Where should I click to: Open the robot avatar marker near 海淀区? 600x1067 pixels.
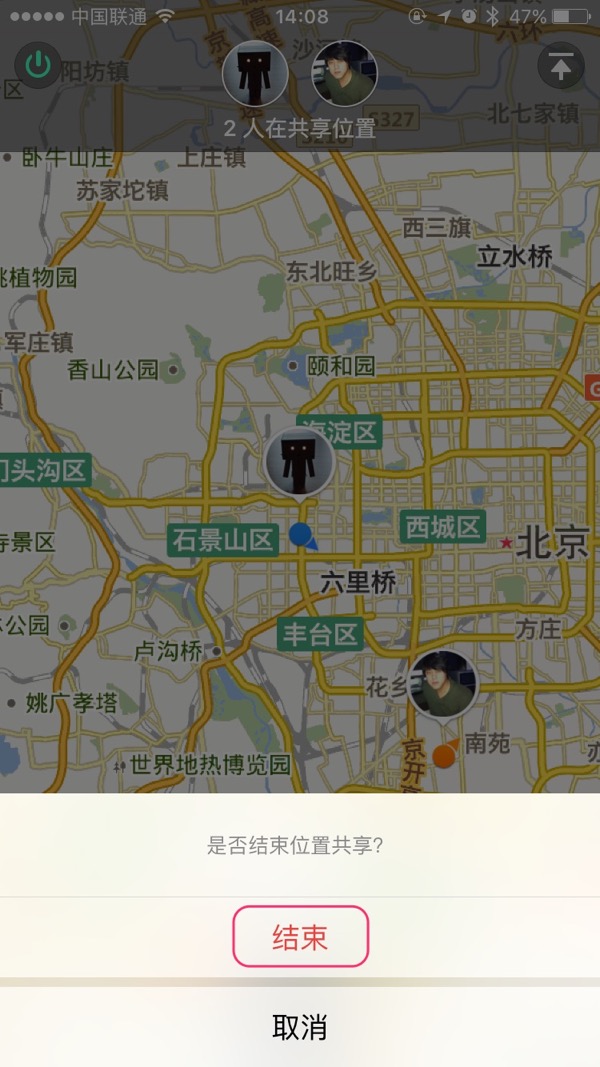coord(299,462)
